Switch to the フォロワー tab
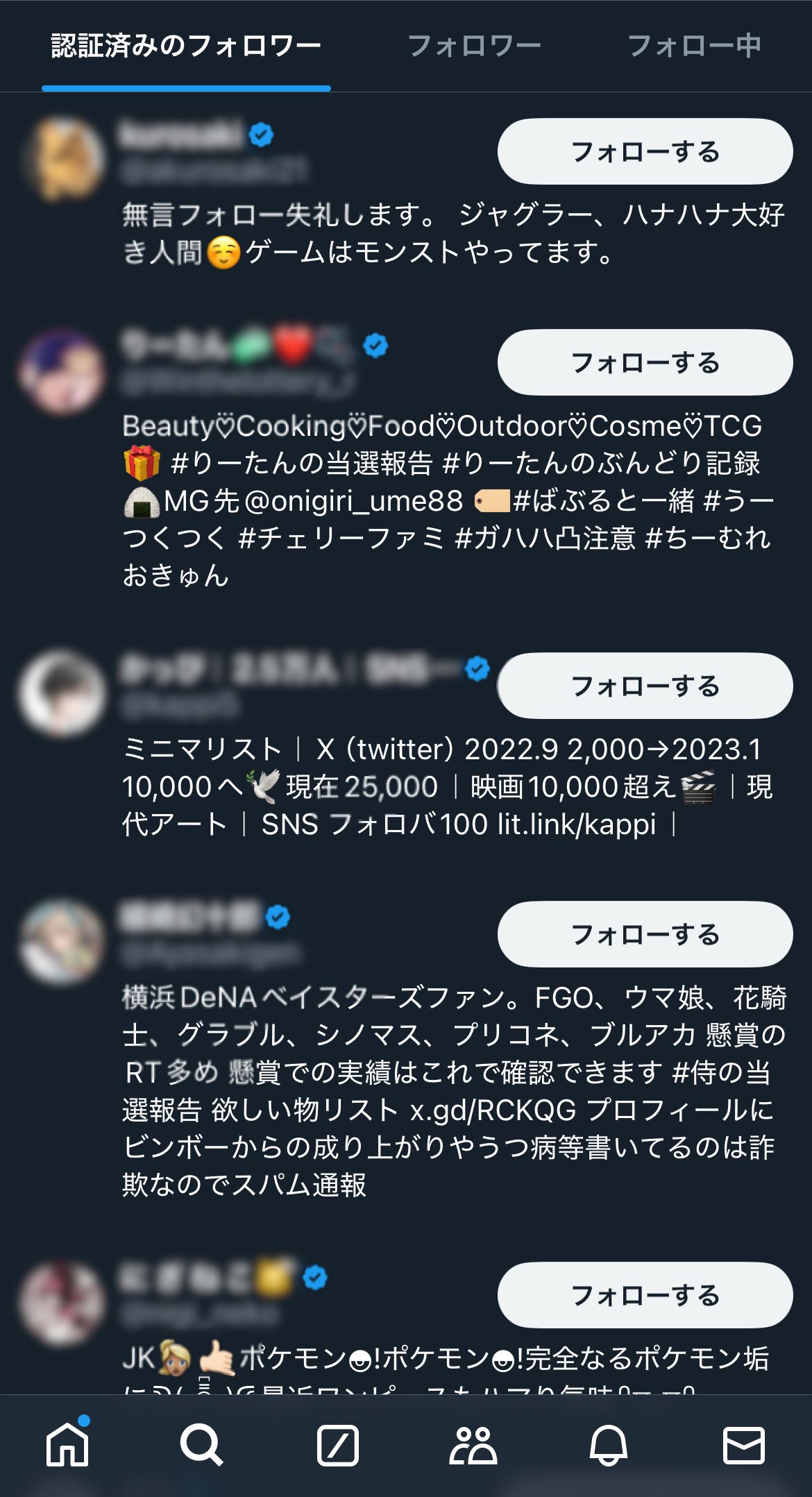This screenshot has width=812, height=1497. (474, 46)
